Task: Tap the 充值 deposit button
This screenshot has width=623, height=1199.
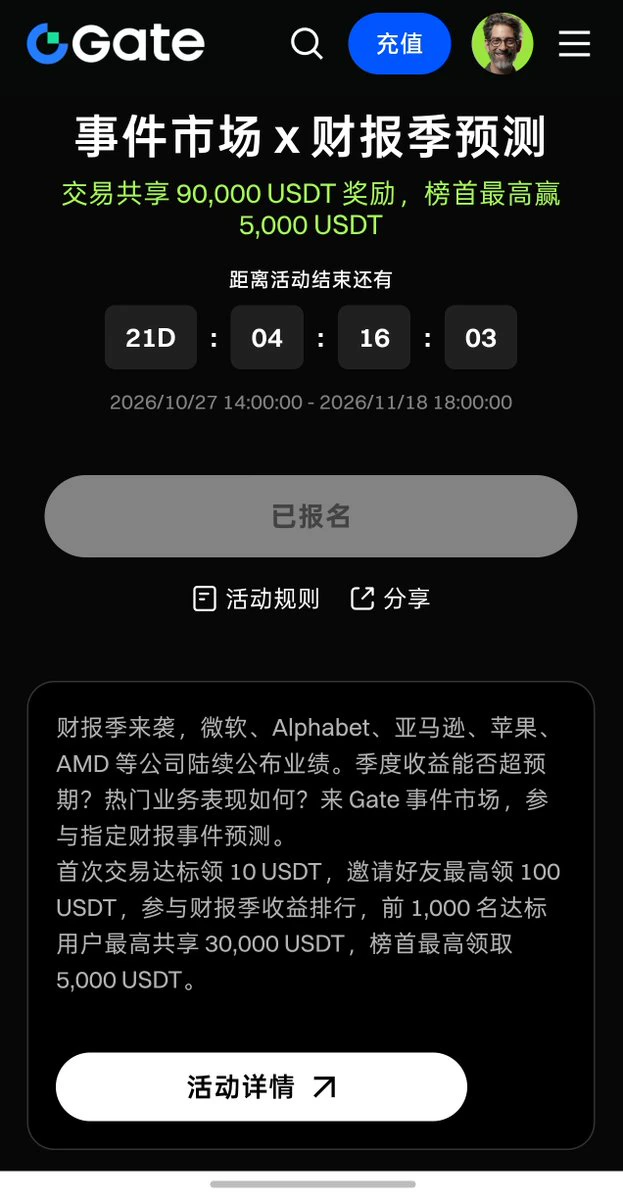Action: point(400,44)
